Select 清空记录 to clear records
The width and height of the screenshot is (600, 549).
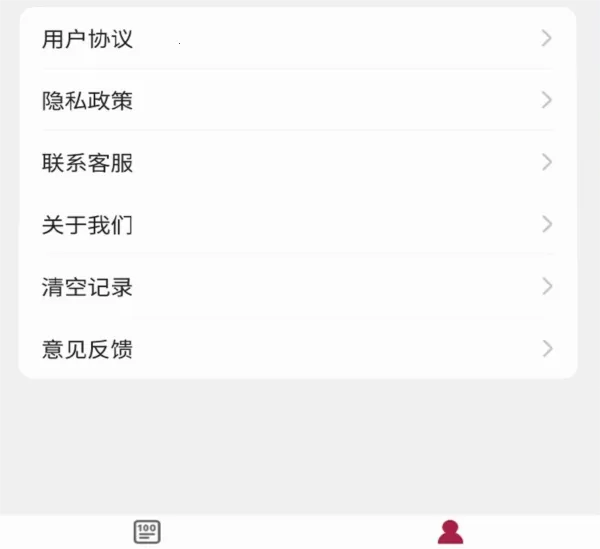(x=297, y=287)
